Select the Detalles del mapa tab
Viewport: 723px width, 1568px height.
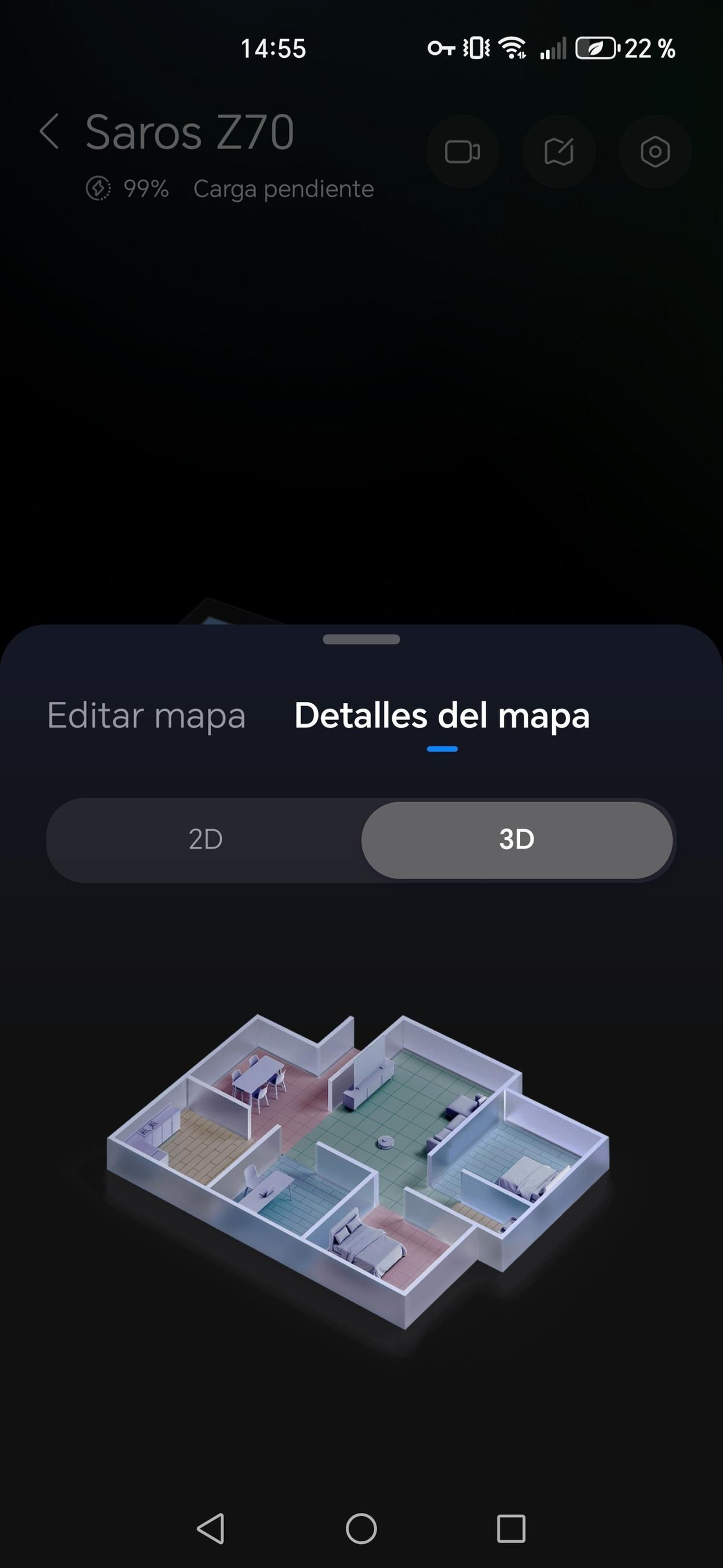coord(441,716)
